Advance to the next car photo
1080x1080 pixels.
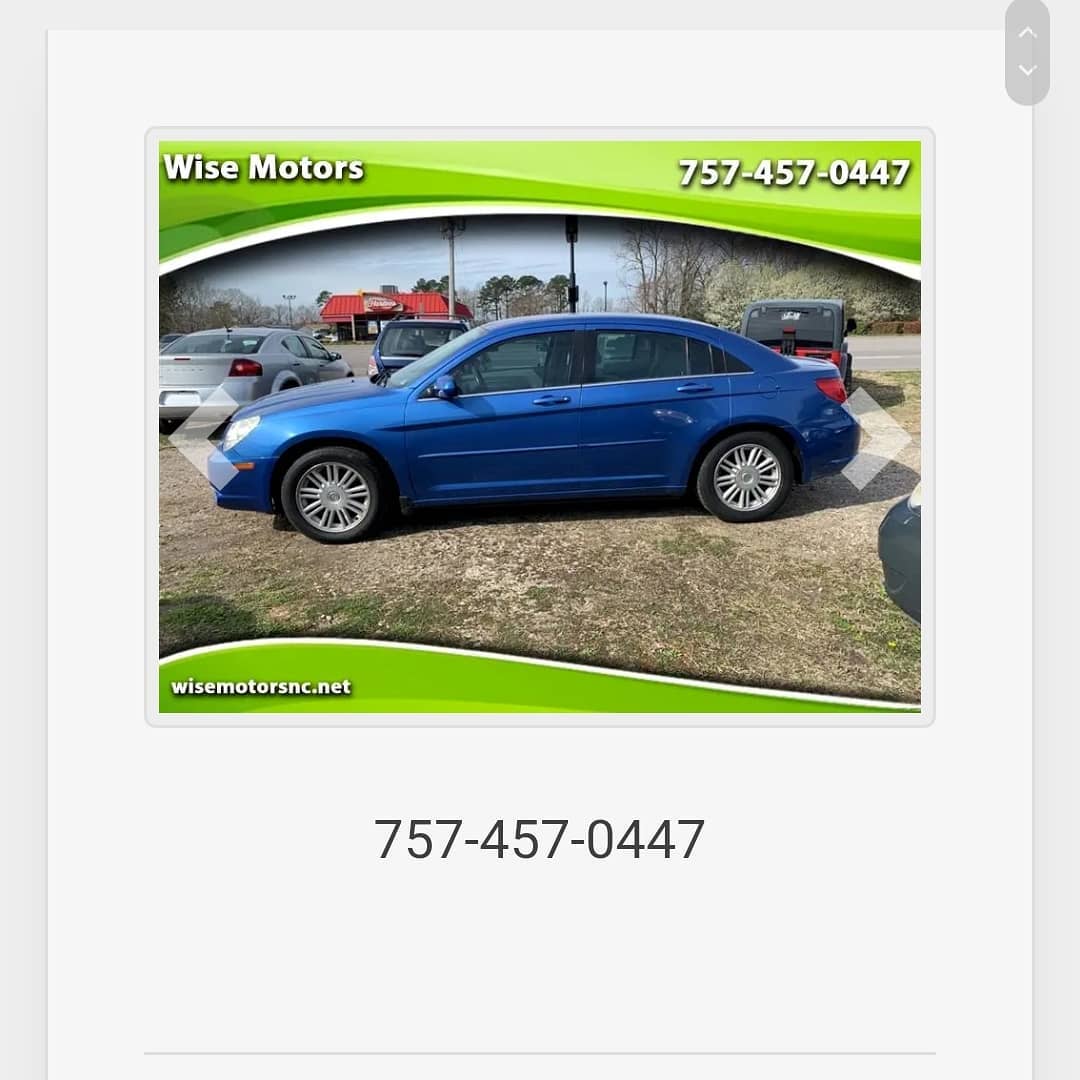876,437
